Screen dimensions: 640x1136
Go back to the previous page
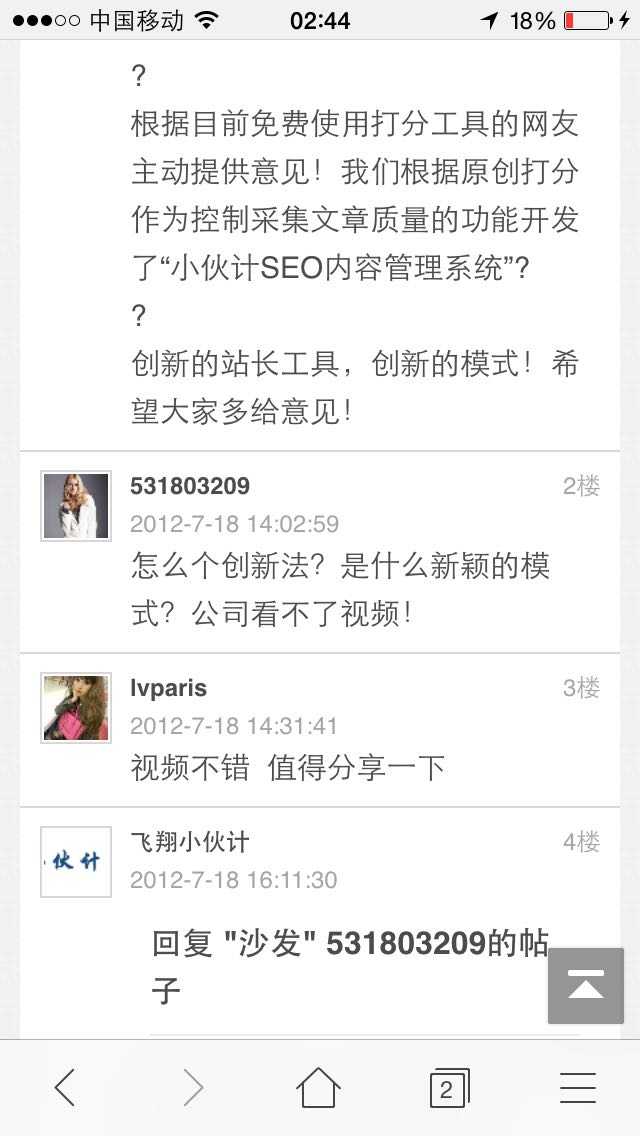65,1087
